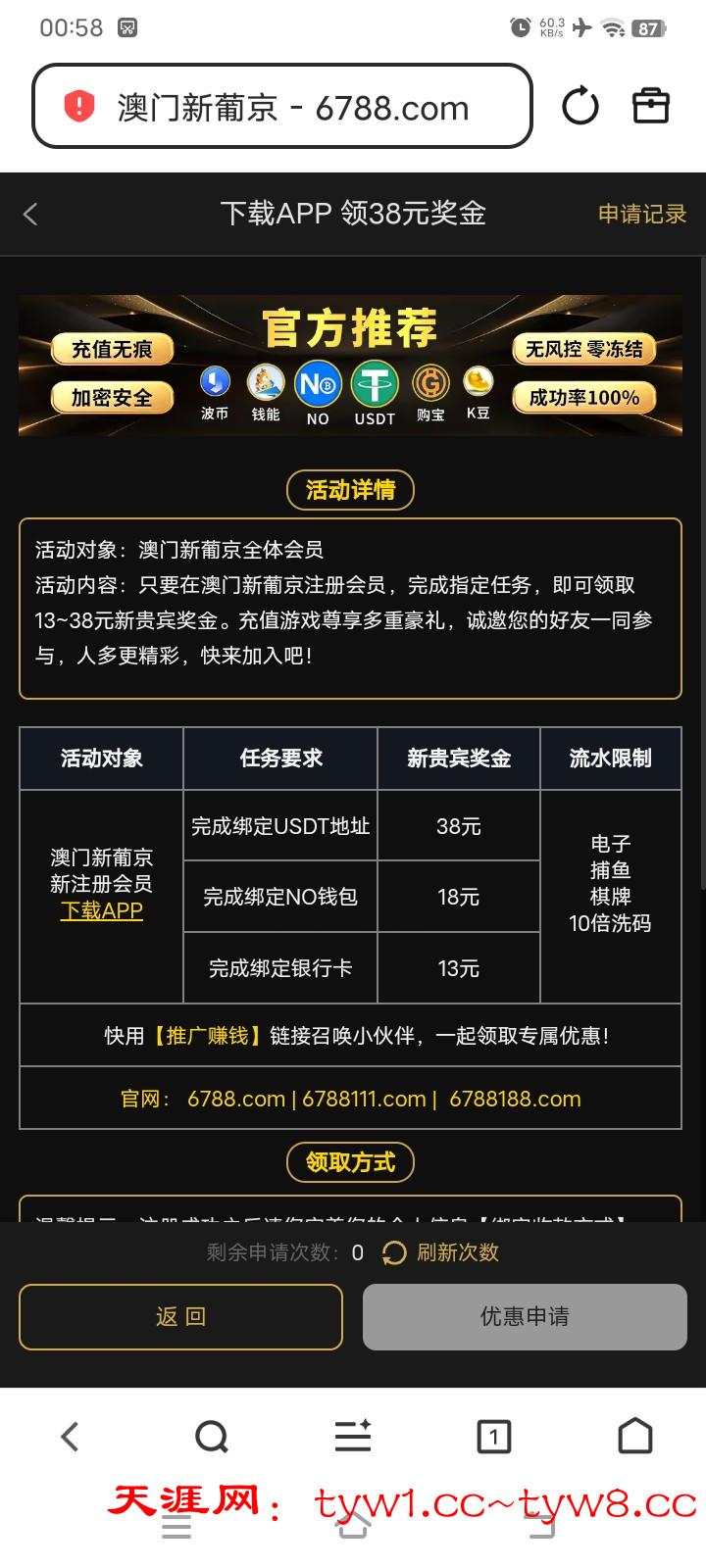Open the 官方推荐 banner
The height and width of the screenshot is (1568, 706).
(x=350, y=365)
